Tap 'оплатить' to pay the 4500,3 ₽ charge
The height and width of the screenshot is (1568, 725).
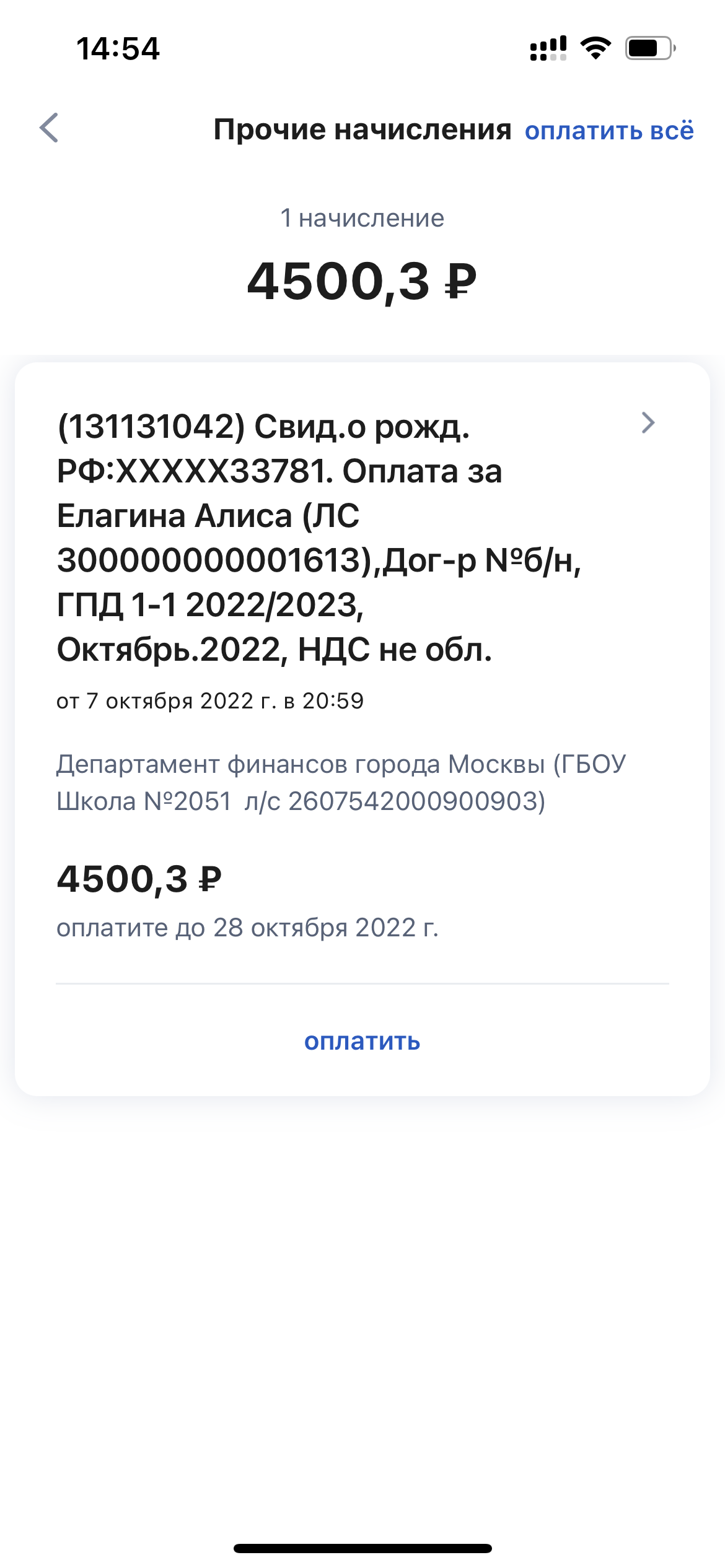pos(362,1042)
